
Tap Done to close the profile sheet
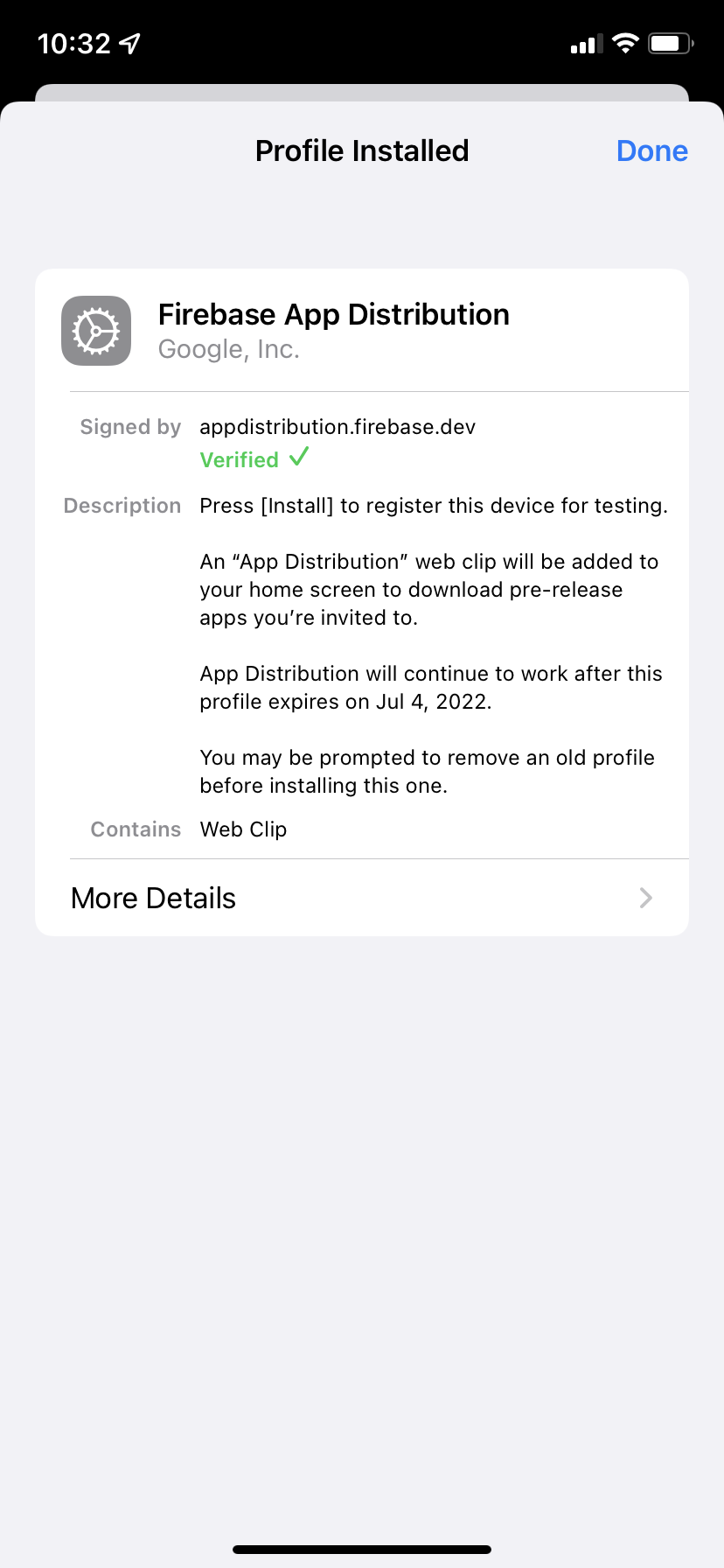[651, 150]
